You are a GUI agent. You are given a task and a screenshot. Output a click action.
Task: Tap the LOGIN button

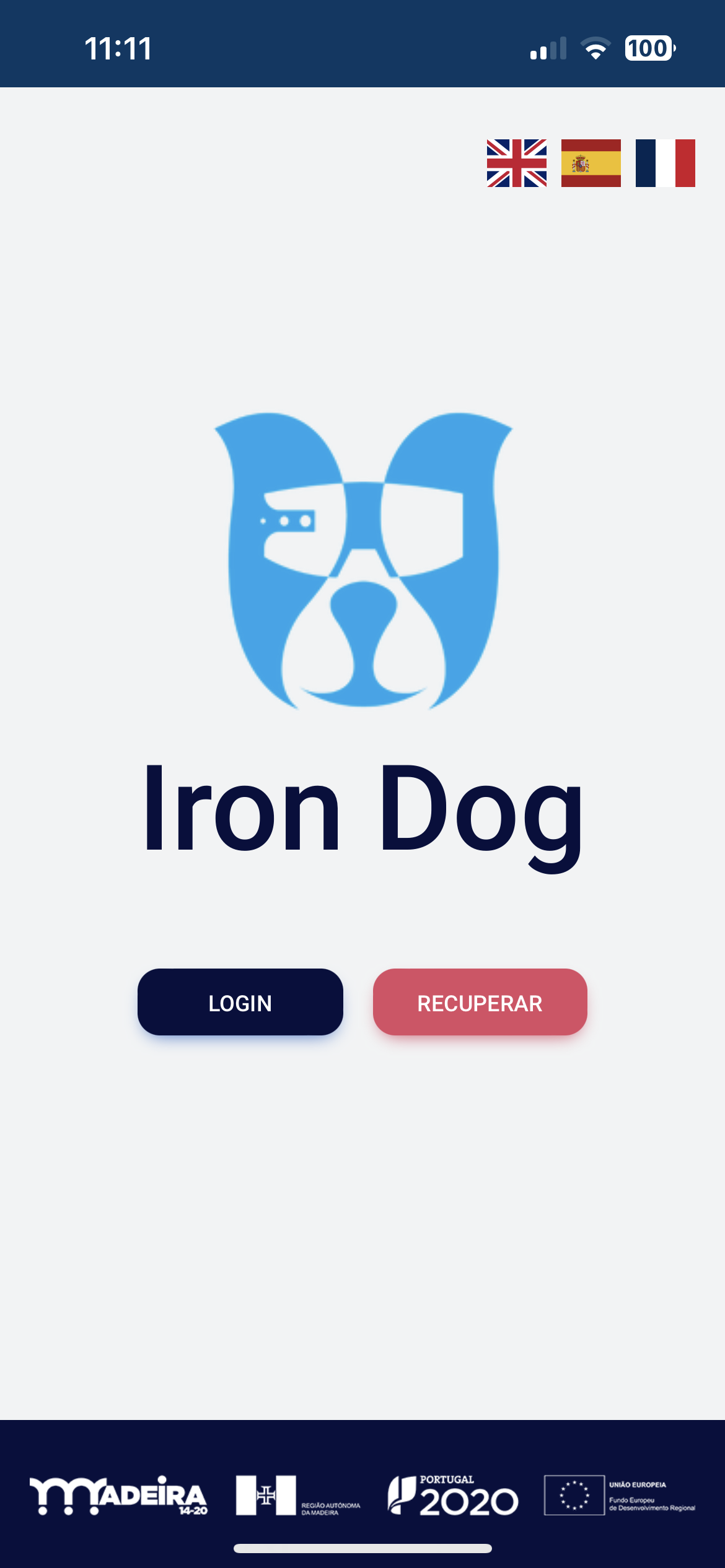point(240,1002)
